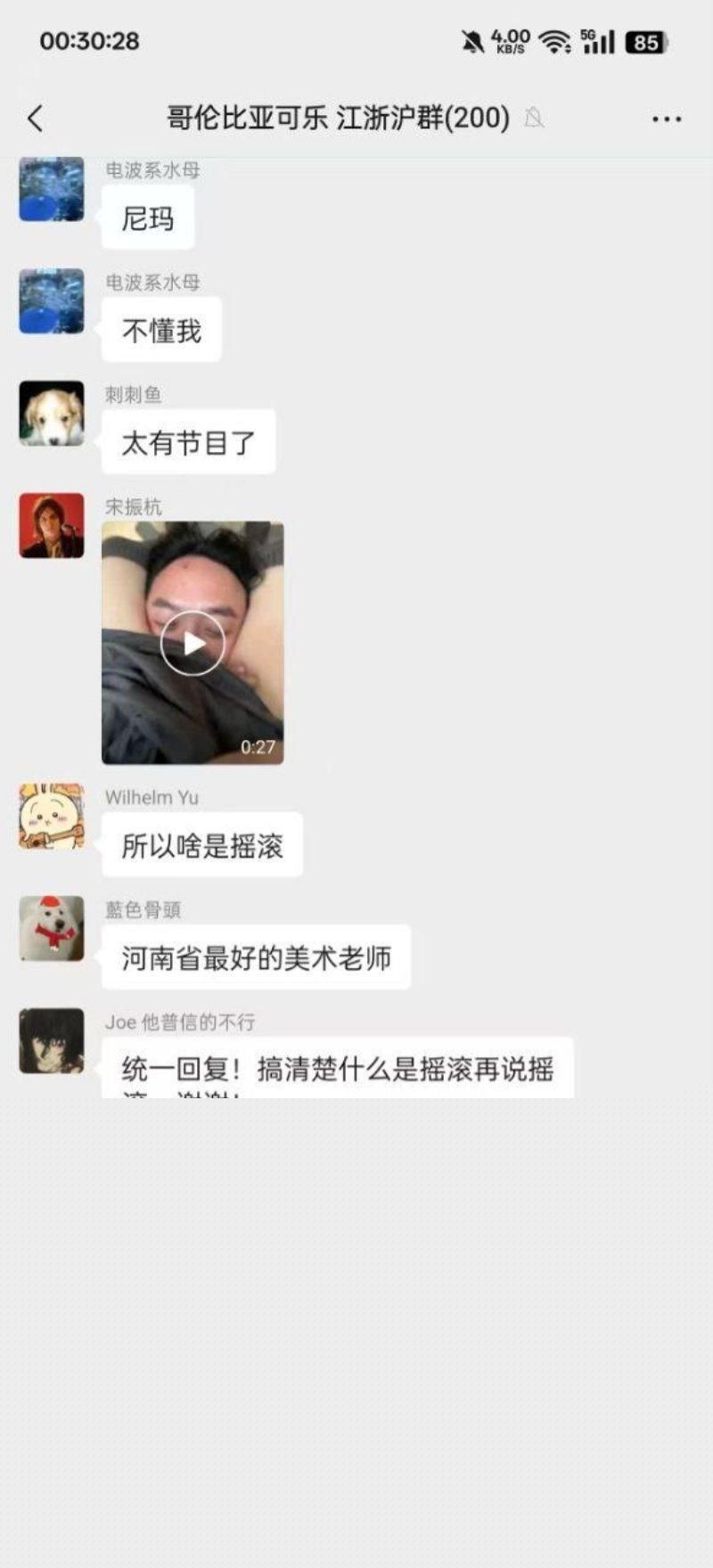Viewport: 713px width, 1568px height.
Task: View 宋振杭's profile via avatar
Action: (52, 526)
